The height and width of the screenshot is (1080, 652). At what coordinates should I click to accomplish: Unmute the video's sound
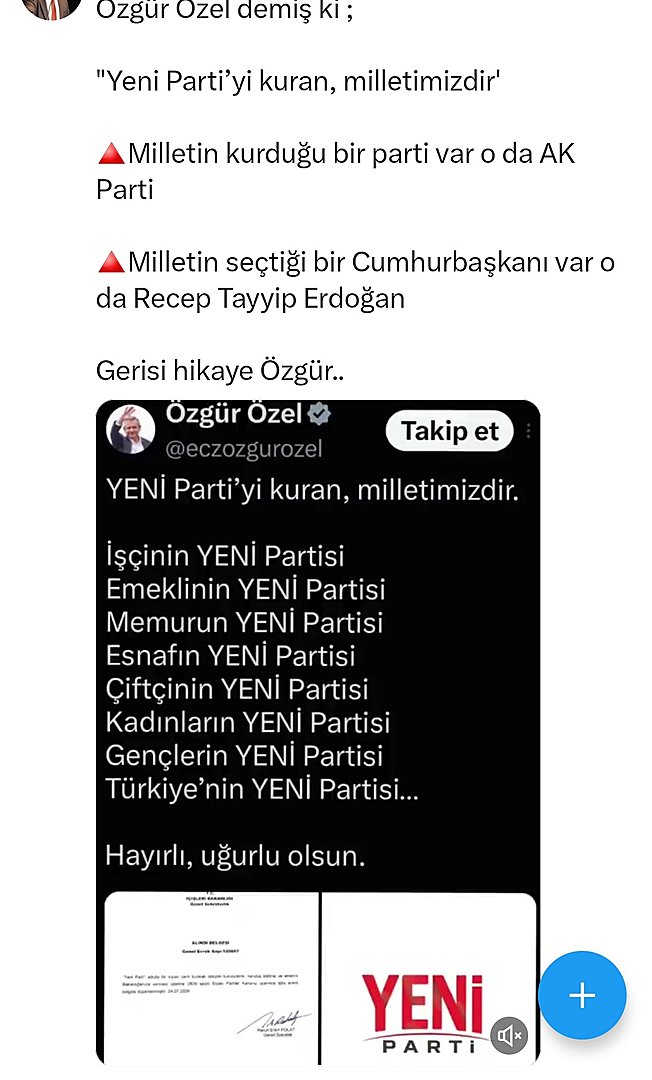[x=509, y=1035]
